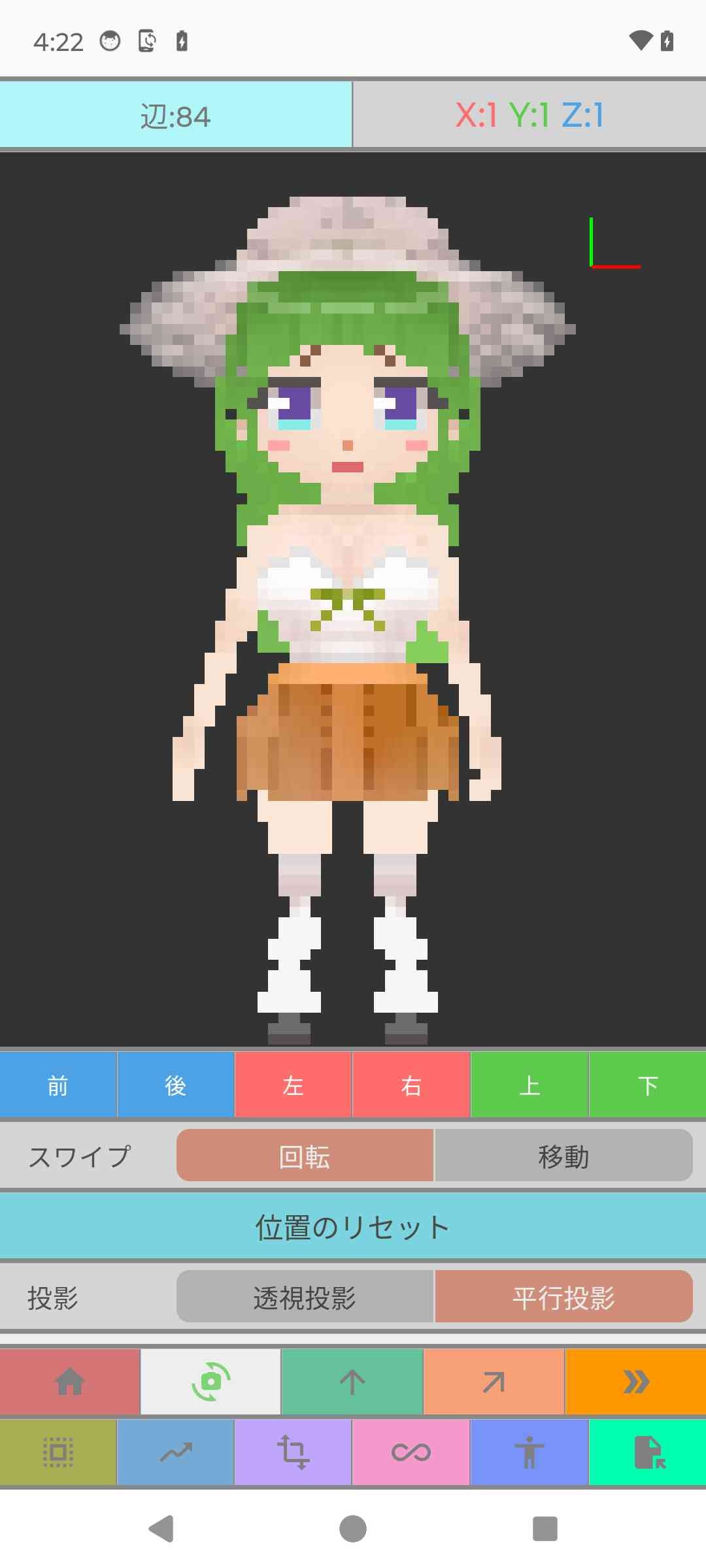The image size is (706, 1568).
Task: Tap the double chevron more tools icon
Action: (635, 1381)
